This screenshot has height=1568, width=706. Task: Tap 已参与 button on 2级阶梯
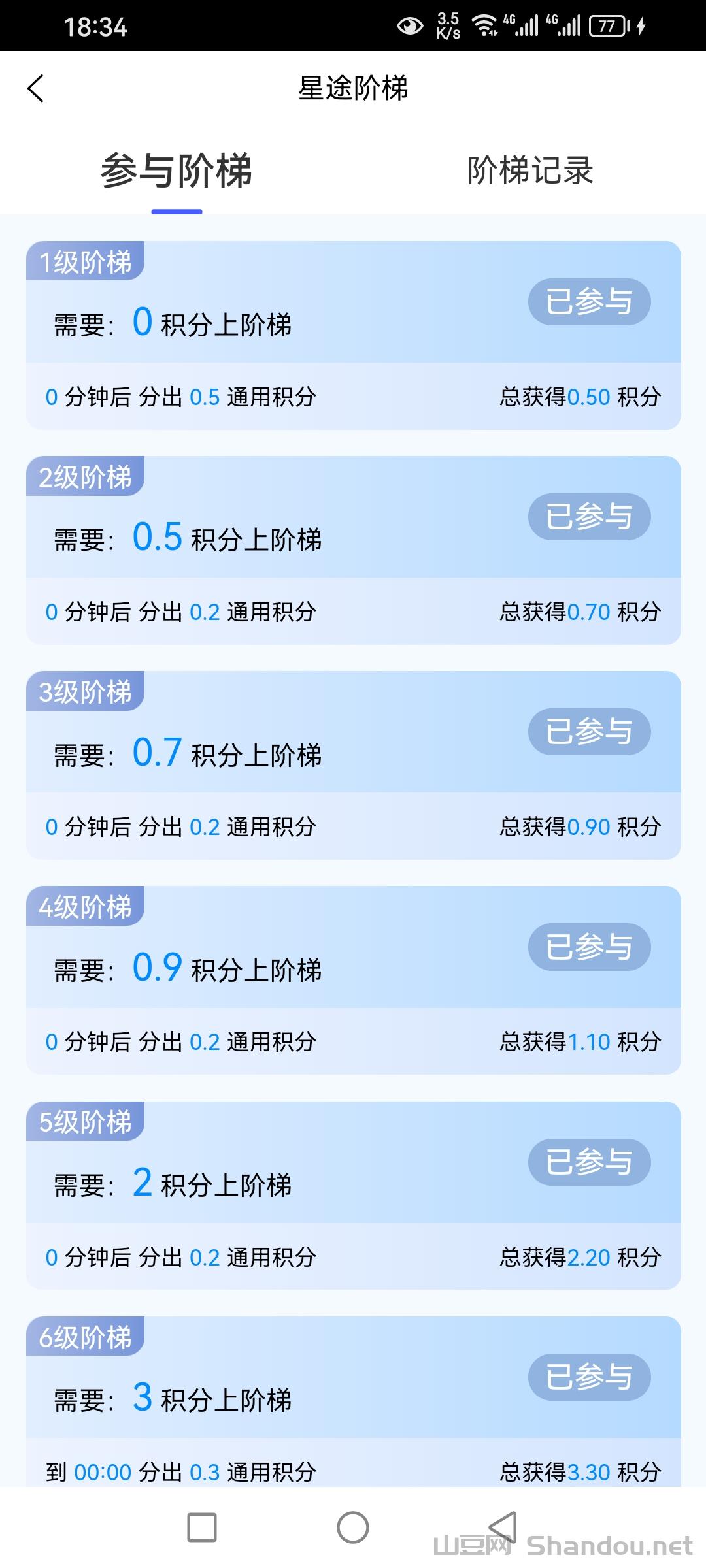[x=589, y=517]
